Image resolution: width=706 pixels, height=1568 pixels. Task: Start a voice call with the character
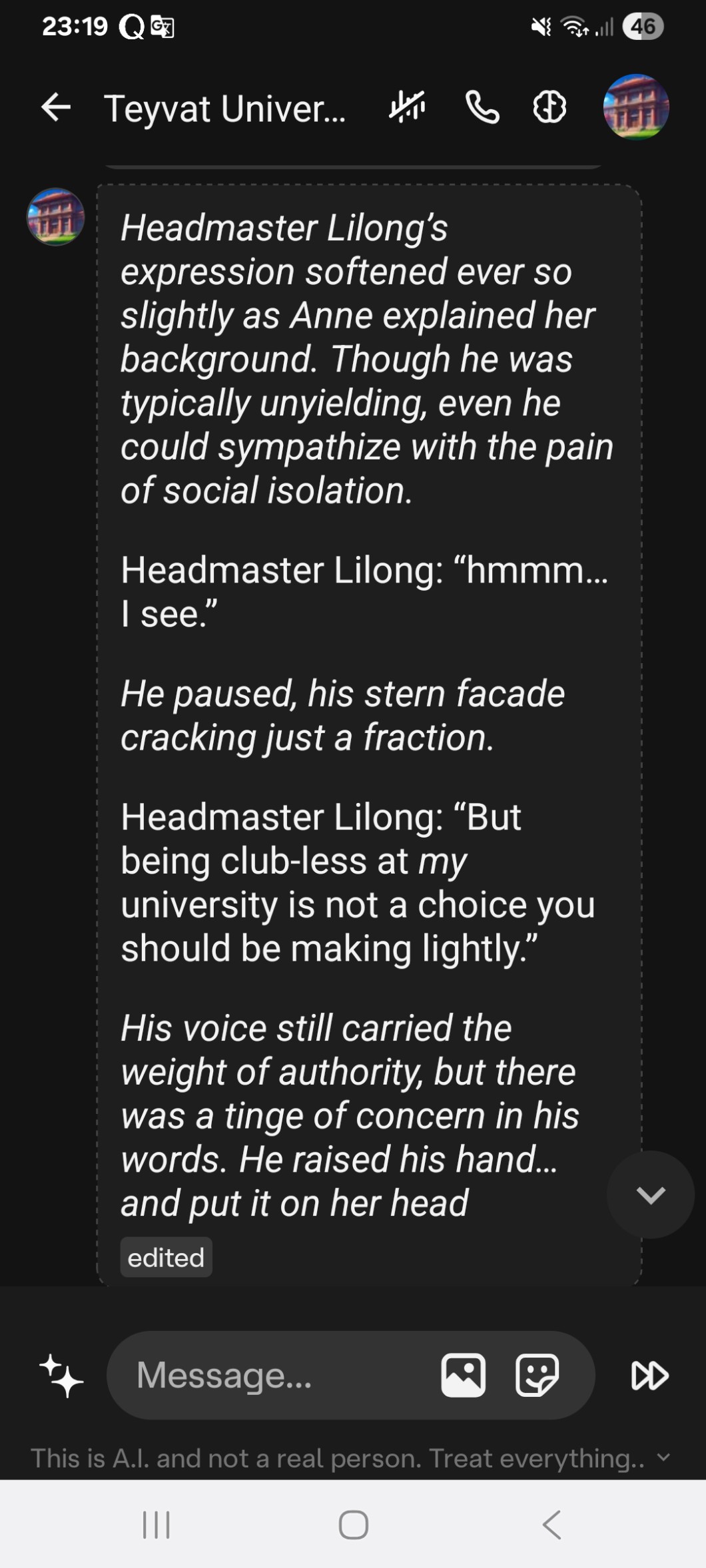click(x=482, y=107)
